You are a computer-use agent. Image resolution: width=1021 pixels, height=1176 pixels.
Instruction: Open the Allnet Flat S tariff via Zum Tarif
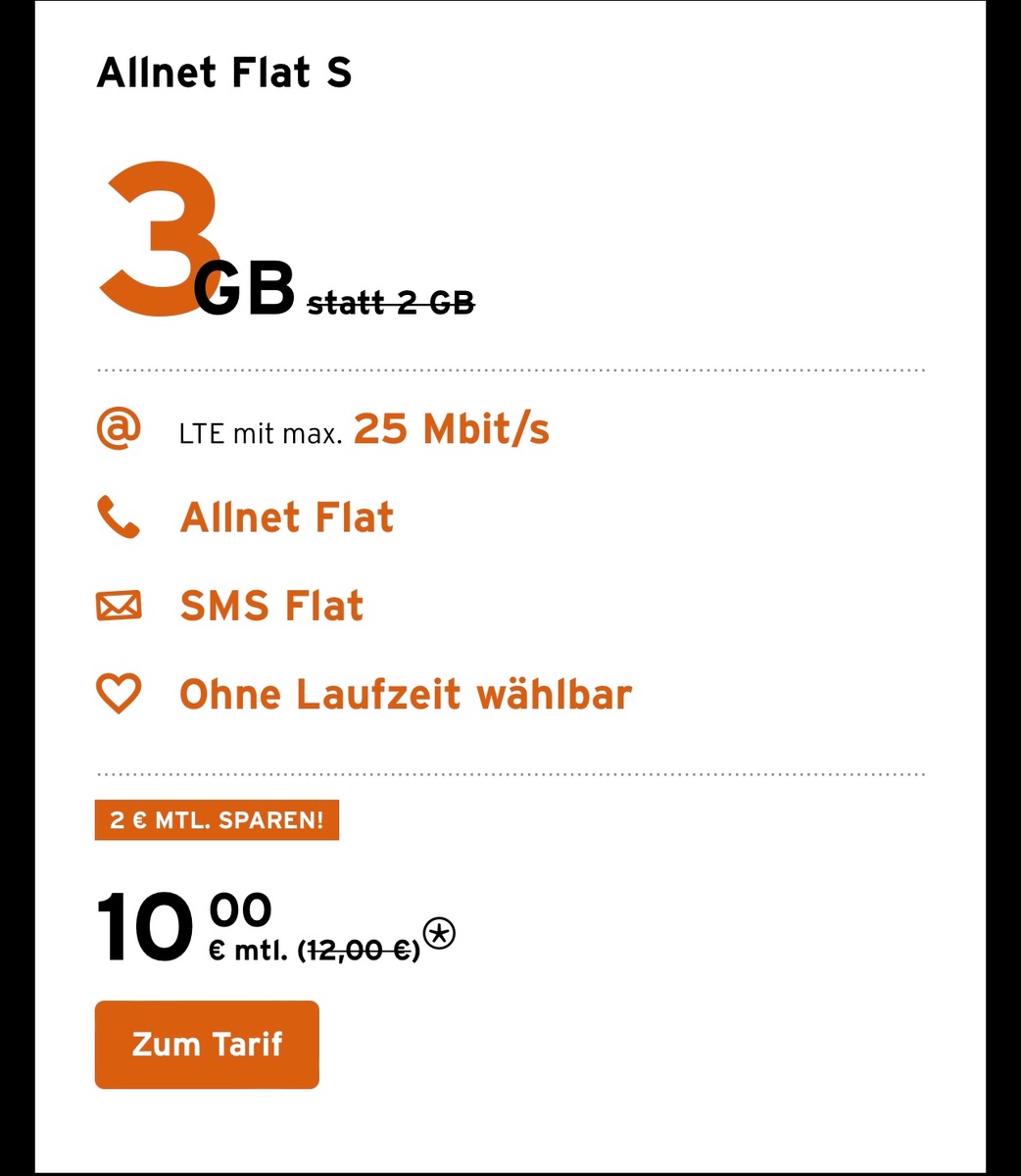coord(207,1045)
